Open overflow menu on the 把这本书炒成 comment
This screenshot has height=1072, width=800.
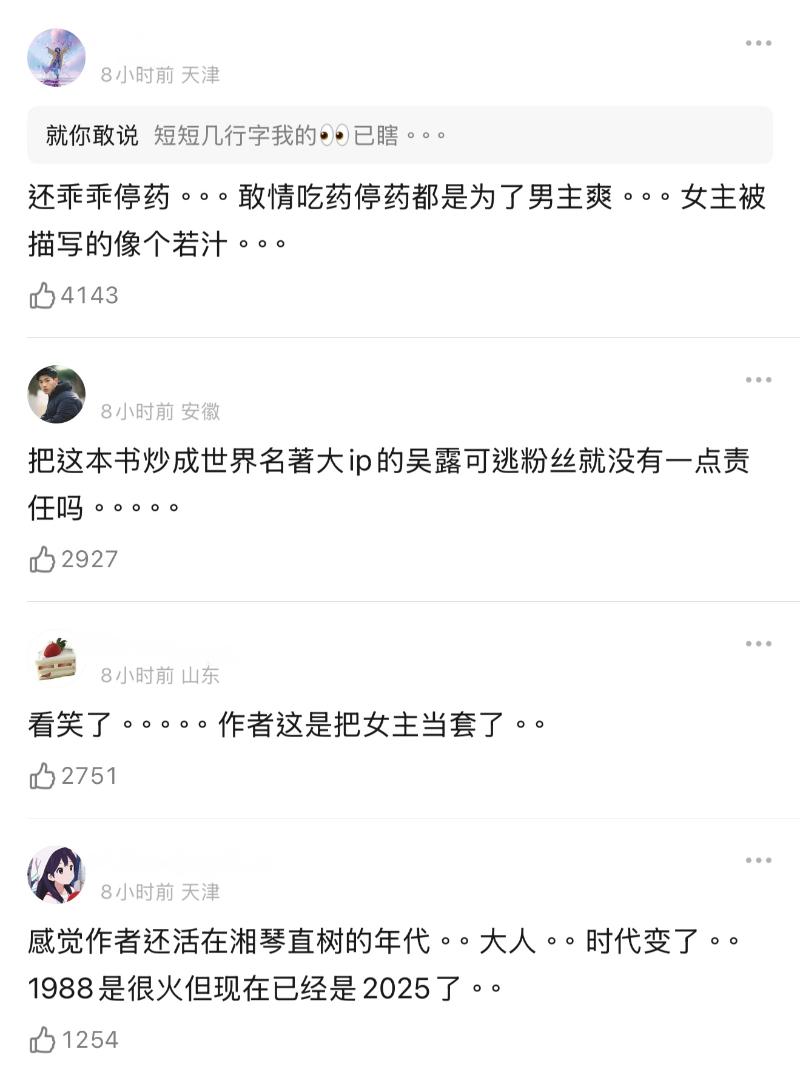pyautogui.click(x=758, y=380)
